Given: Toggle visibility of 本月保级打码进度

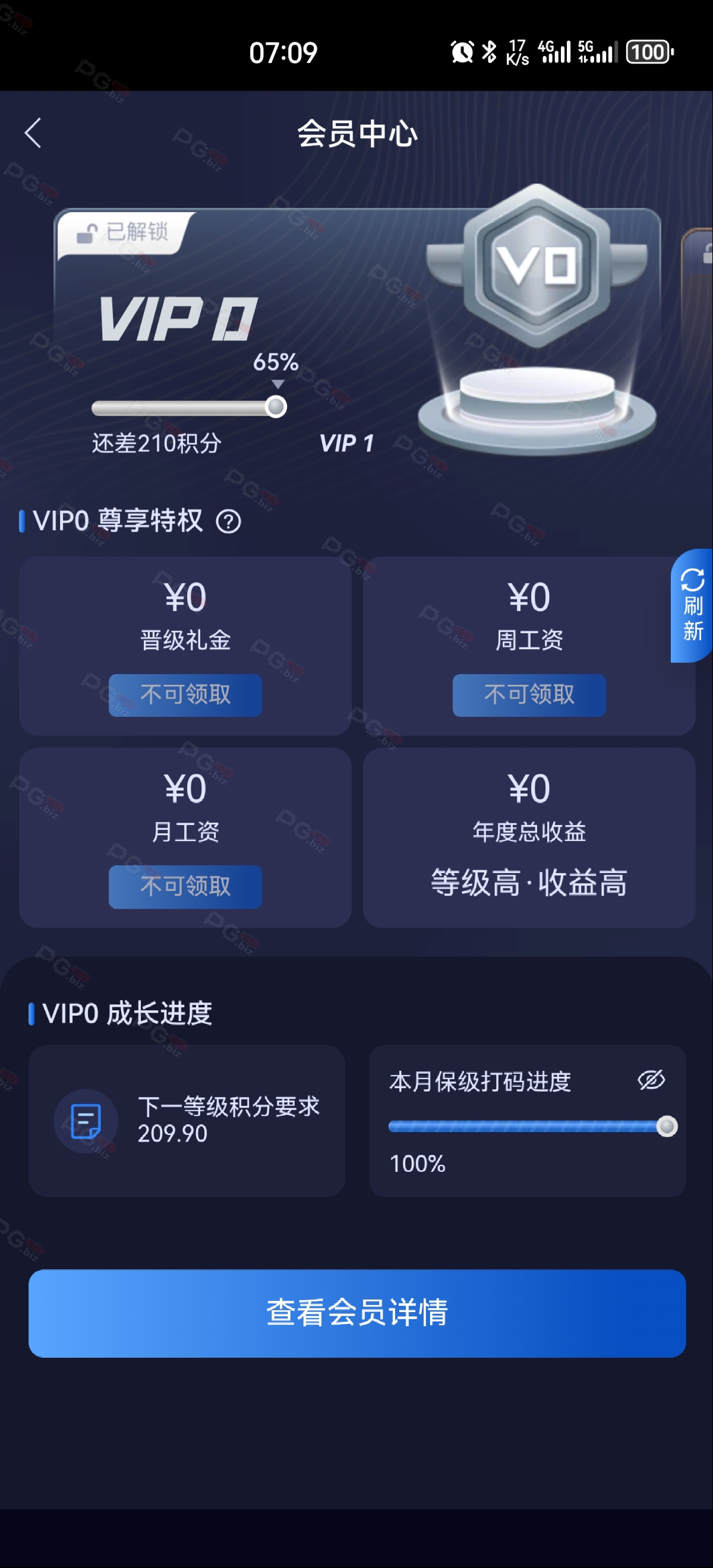Looking at the screenshot, I should [651, 1080].
